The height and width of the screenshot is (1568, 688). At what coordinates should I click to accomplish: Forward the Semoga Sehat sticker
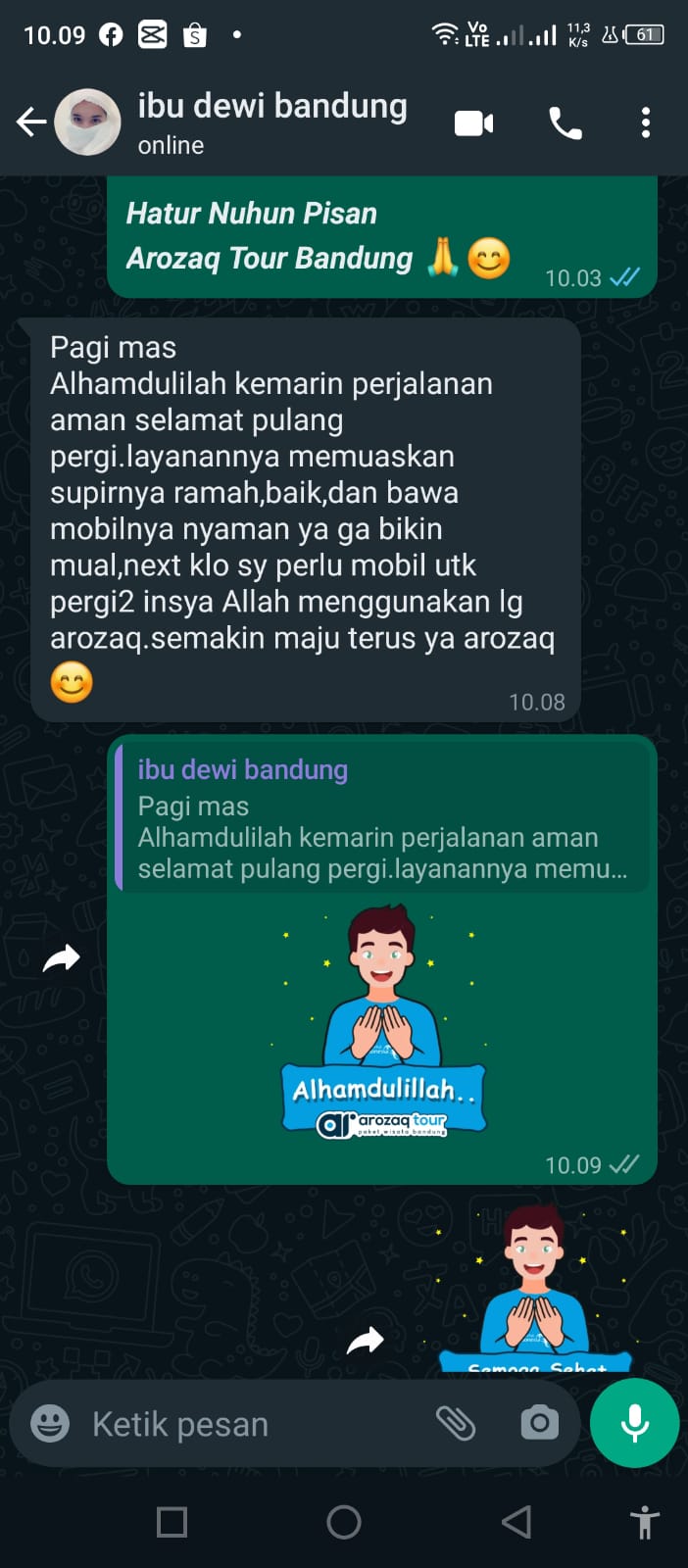(366, 1340)
